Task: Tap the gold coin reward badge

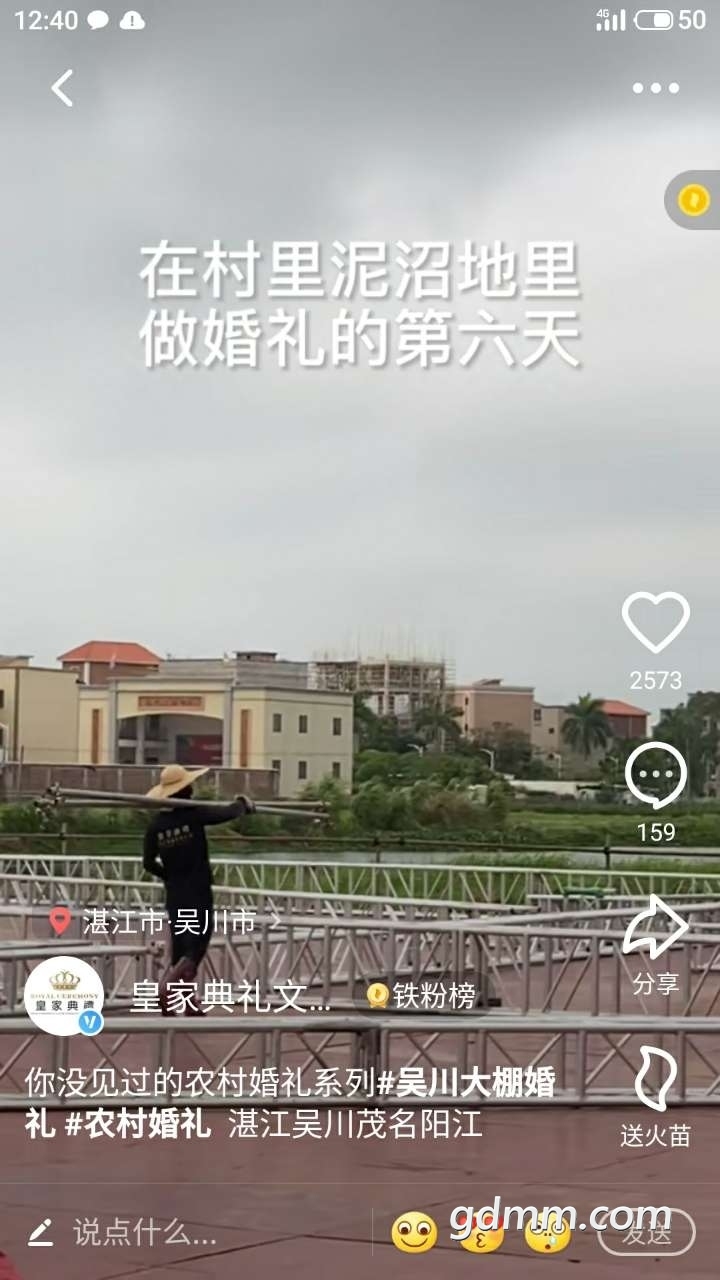Action: [x=693, y=200]
